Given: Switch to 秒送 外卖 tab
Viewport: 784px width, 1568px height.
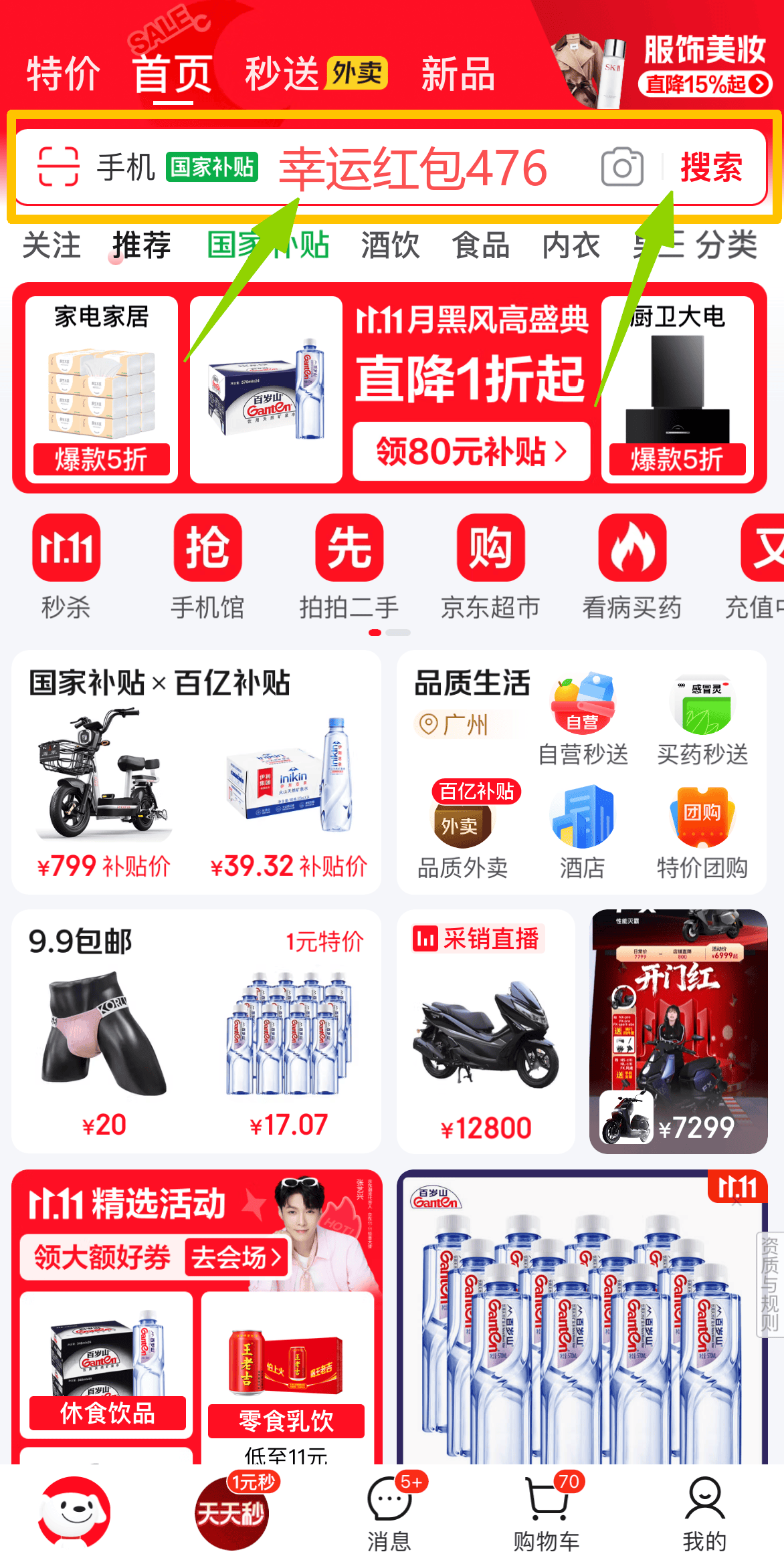Looking at the screenshot, I should tap(316, 74).
